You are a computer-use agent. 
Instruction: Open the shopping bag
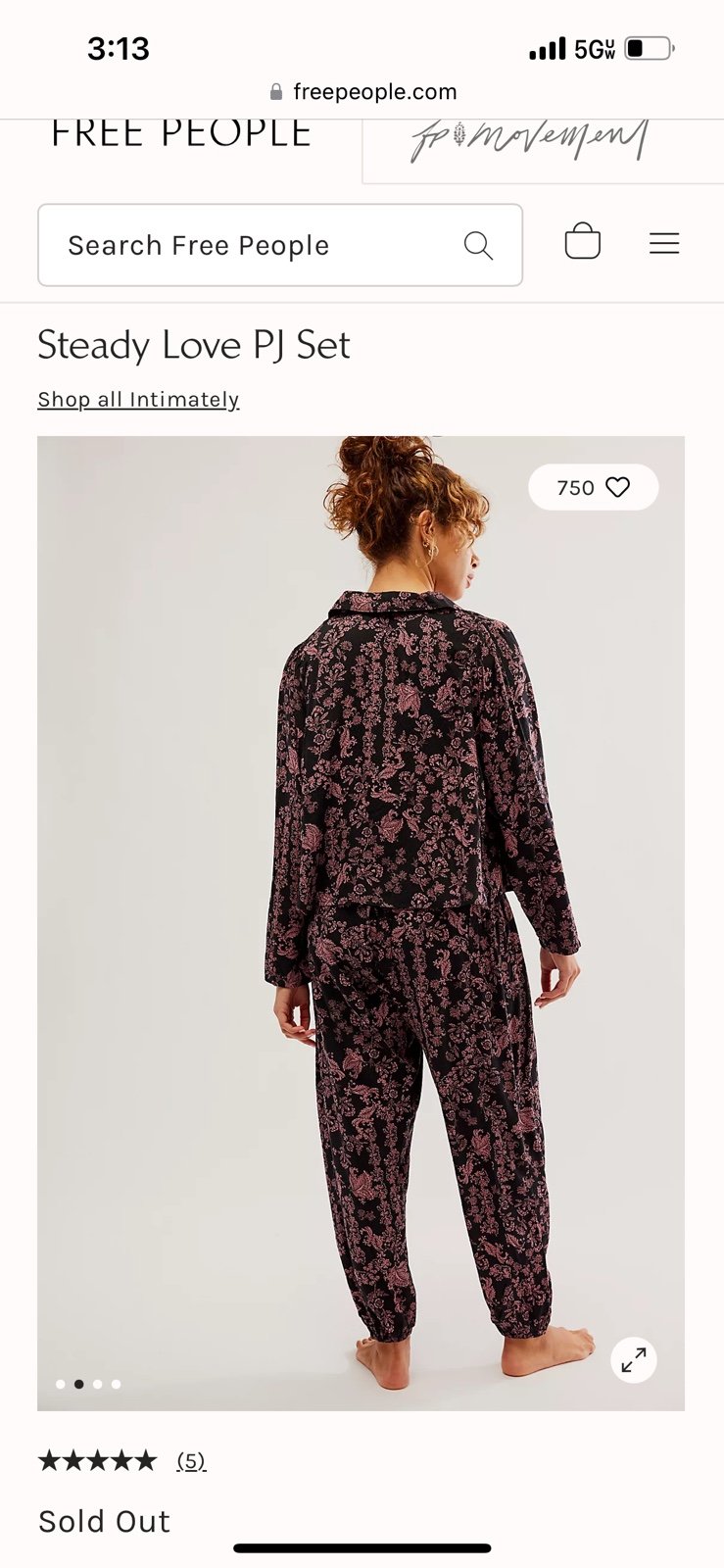click(583, 242)
